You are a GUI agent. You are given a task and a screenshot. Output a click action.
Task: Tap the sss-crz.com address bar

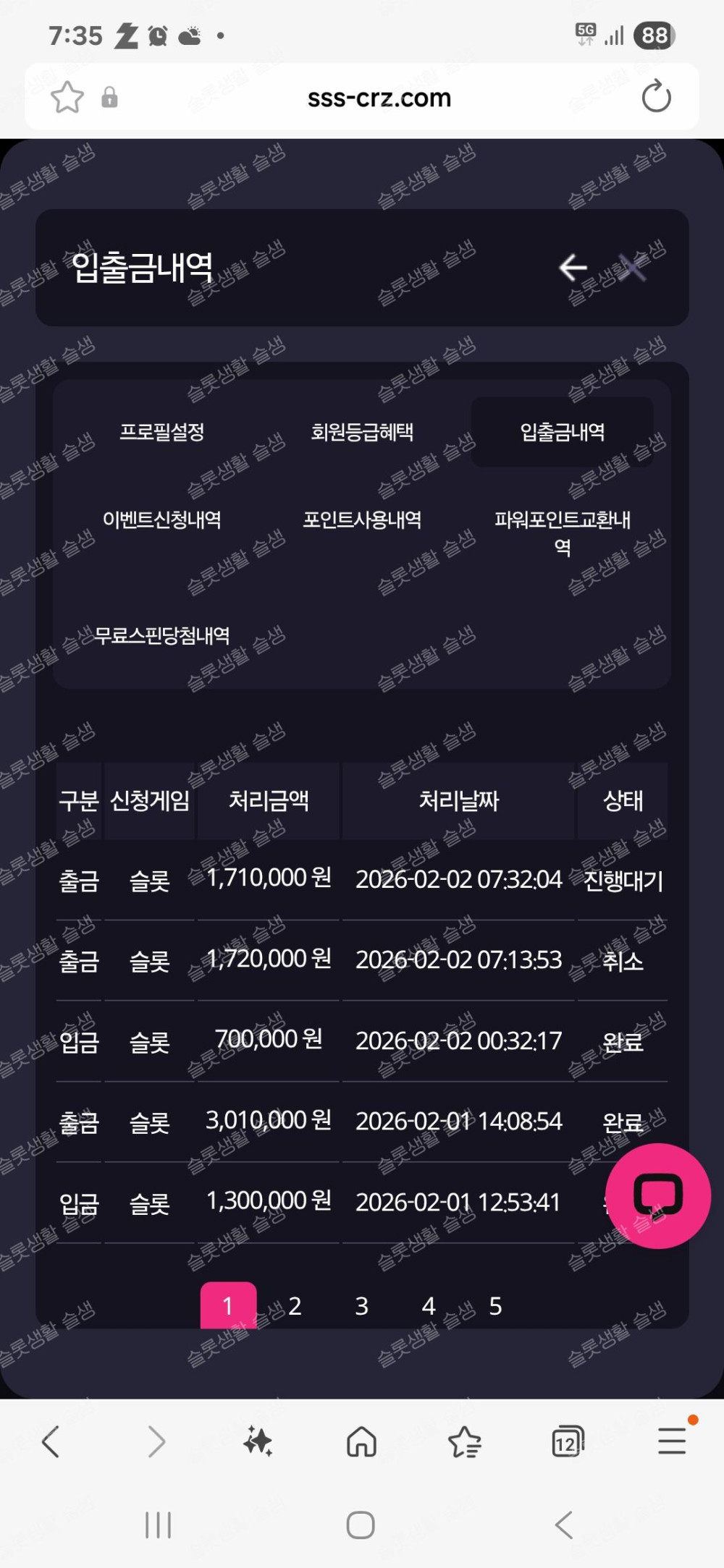tap(379, 98)
